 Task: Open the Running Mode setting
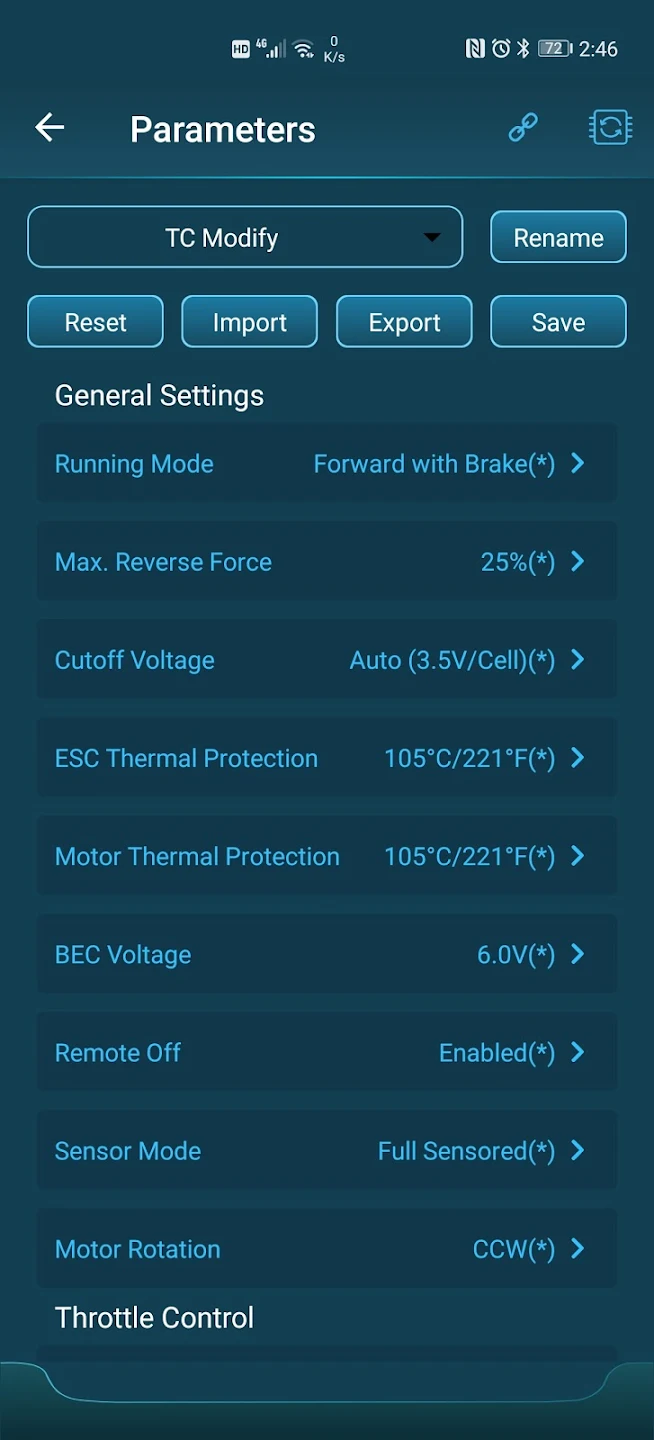point(326,463)
